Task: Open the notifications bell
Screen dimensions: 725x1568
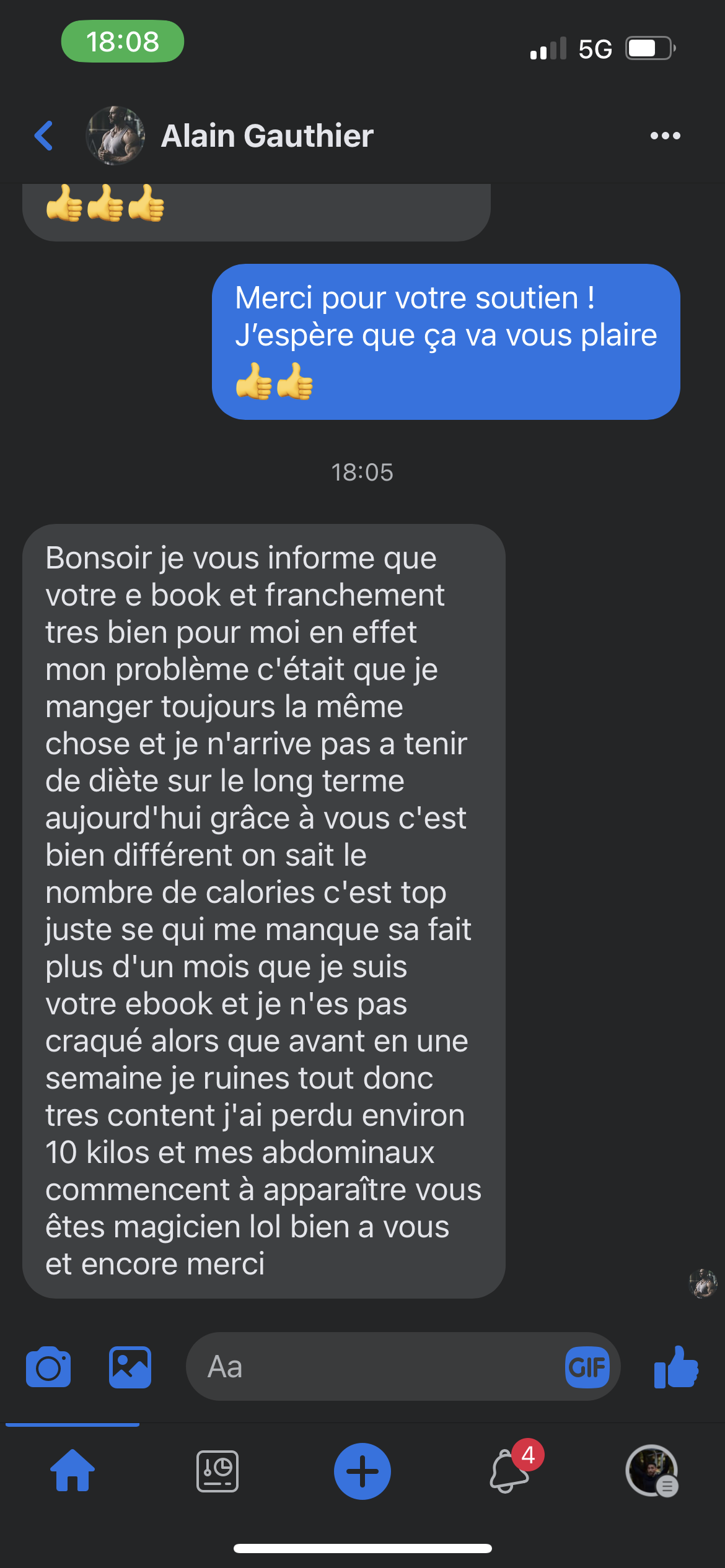Action: click(x=509, y=1472)
